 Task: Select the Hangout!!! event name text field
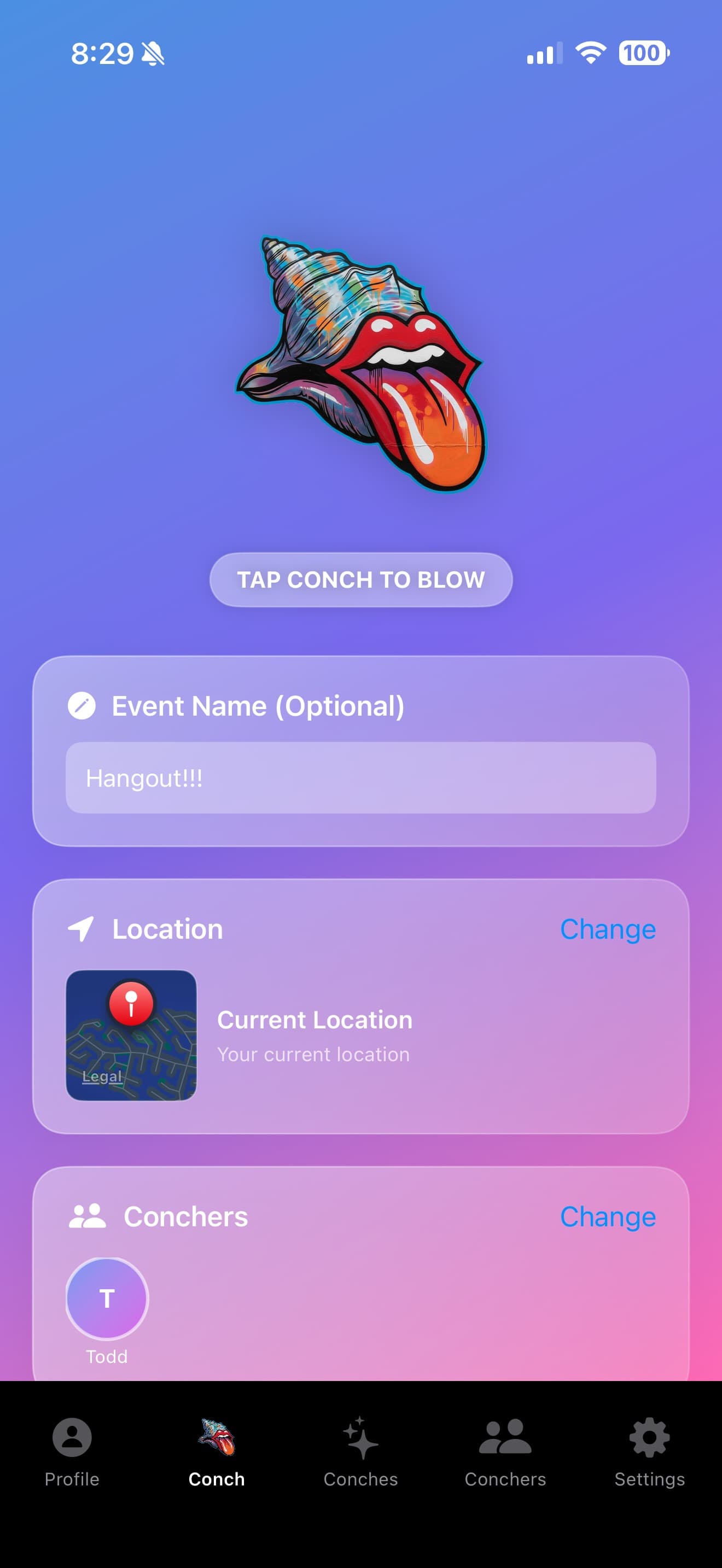pos(360,777)
